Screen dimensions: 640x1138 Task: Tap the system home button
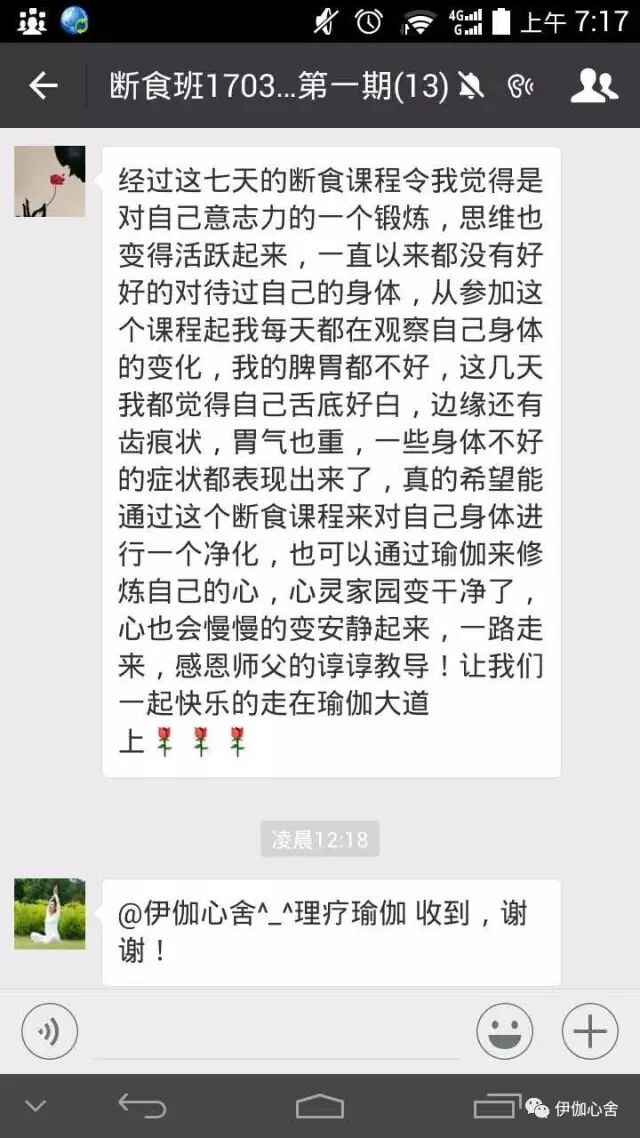(320, 1106)
